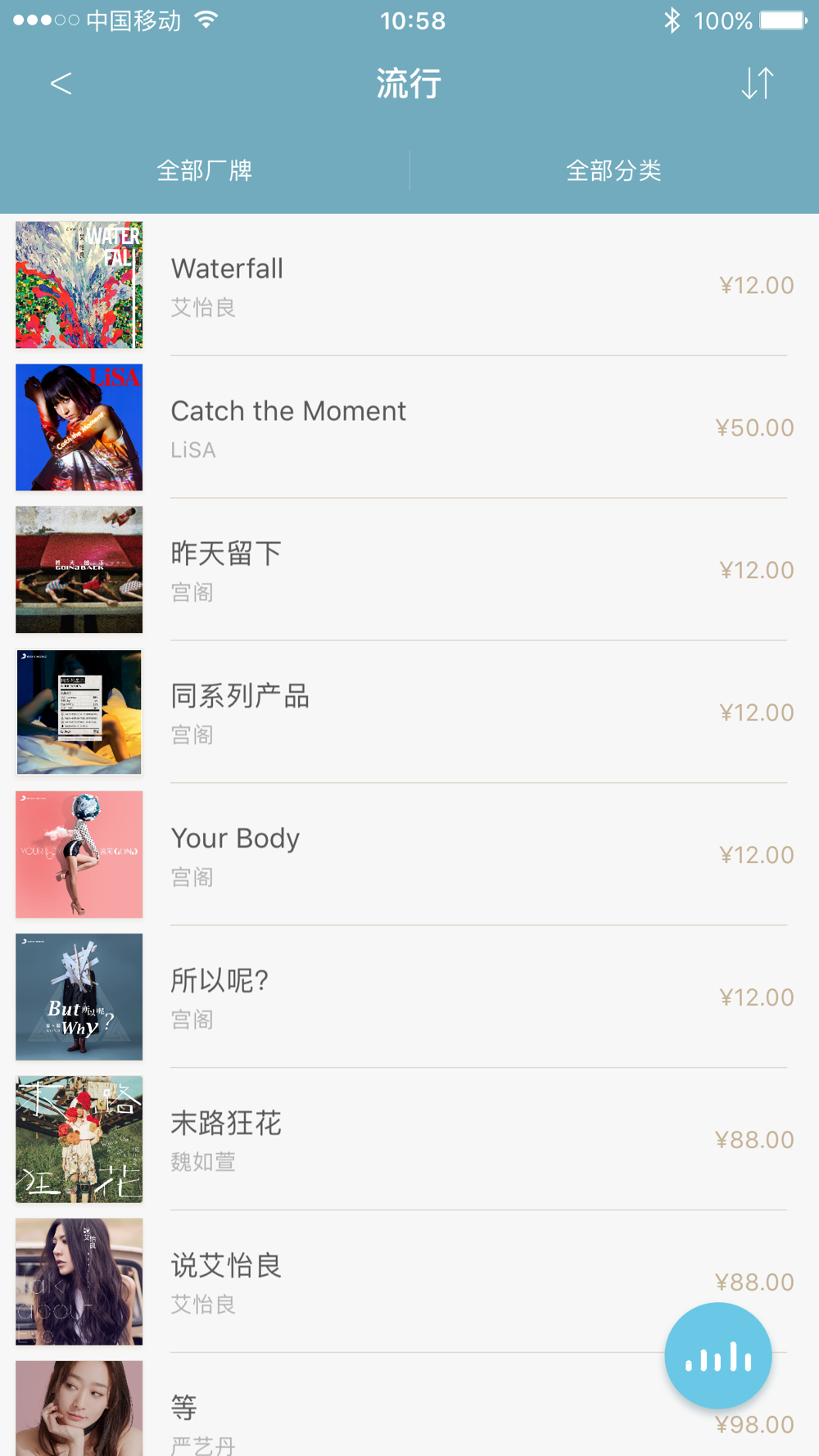The width and height of the screenshot is (819, 1456).
Task: Tap the floating now-playing button
Action: pos(718,1356)
